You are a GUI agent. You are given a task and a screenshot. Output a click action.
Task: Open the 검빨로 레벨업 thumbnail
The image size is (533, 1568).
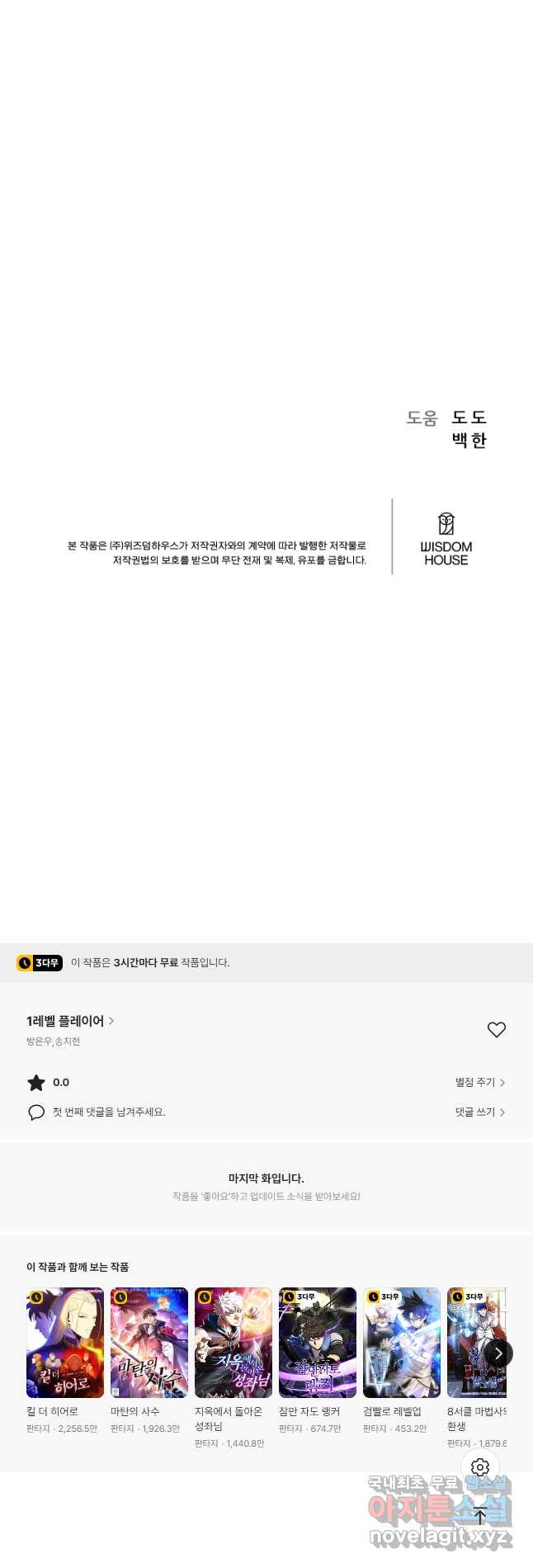click(x=402, y=1342)
